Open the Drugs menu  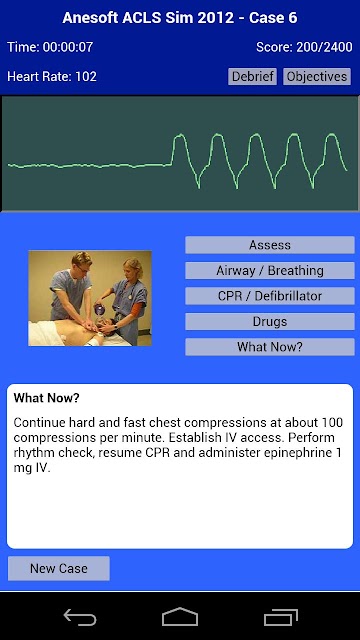coord(270,322)
